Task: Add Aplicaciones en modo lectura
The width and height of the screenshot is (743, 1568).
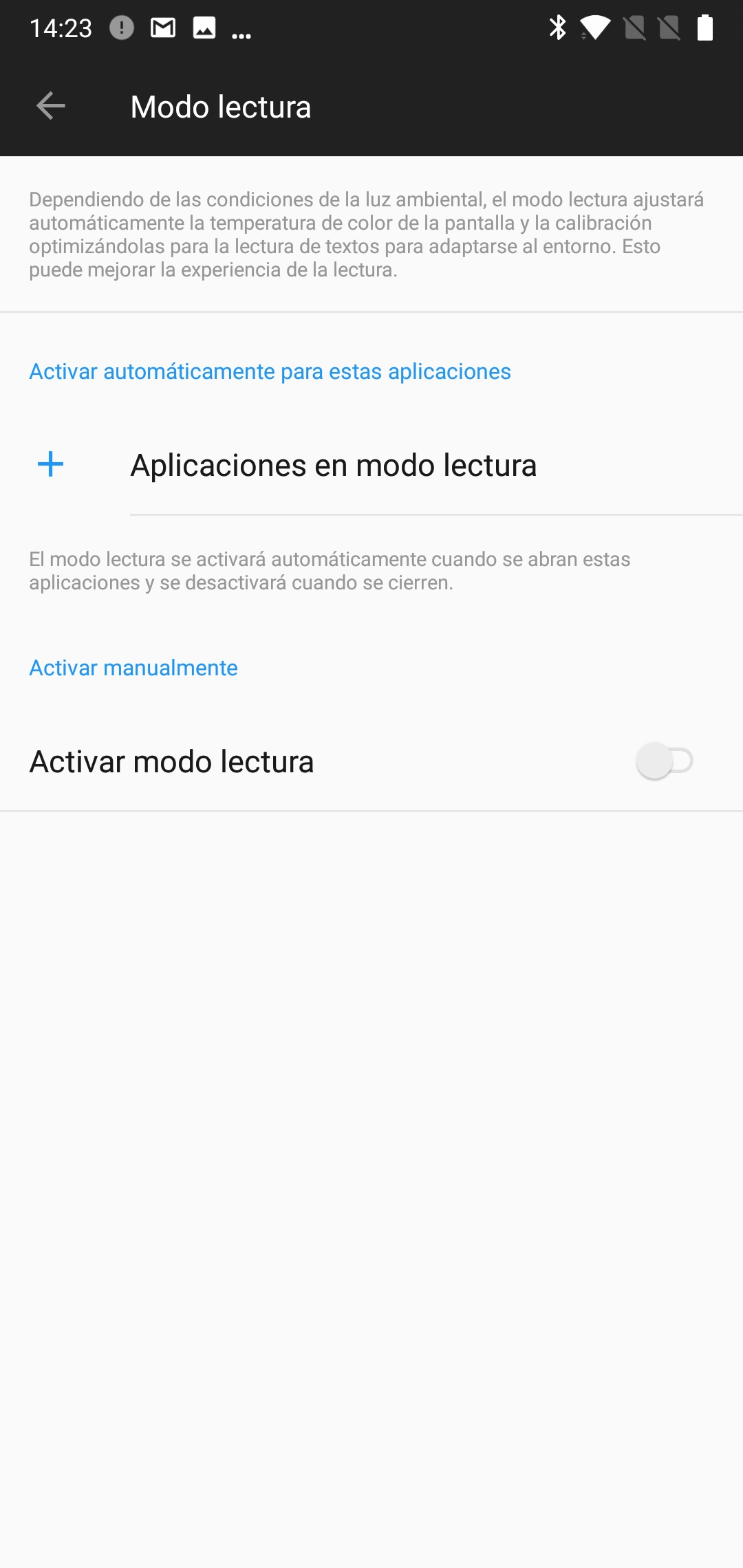Action: (x=371, y=466)
